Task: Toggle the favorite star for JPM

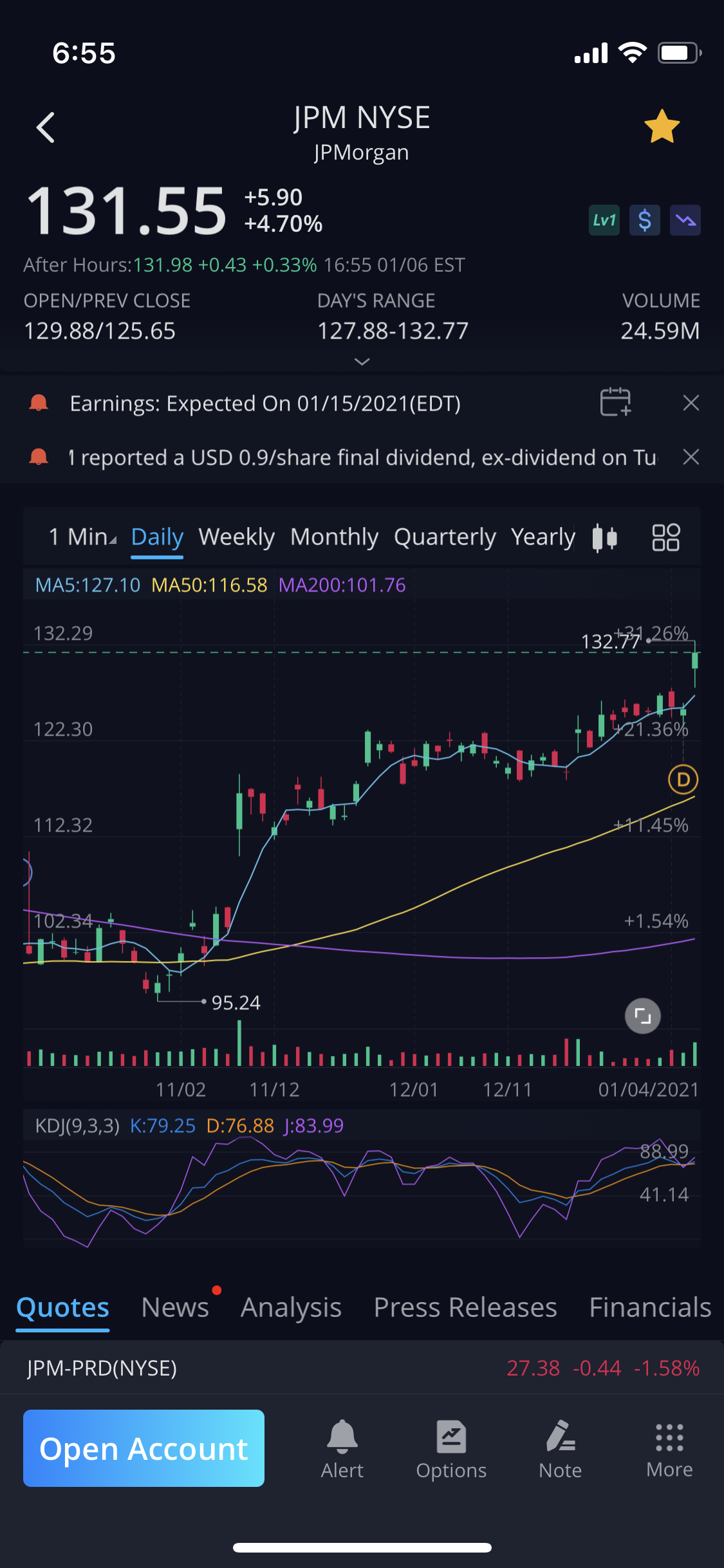Action: pyautogui.click(x=662, y=127)
